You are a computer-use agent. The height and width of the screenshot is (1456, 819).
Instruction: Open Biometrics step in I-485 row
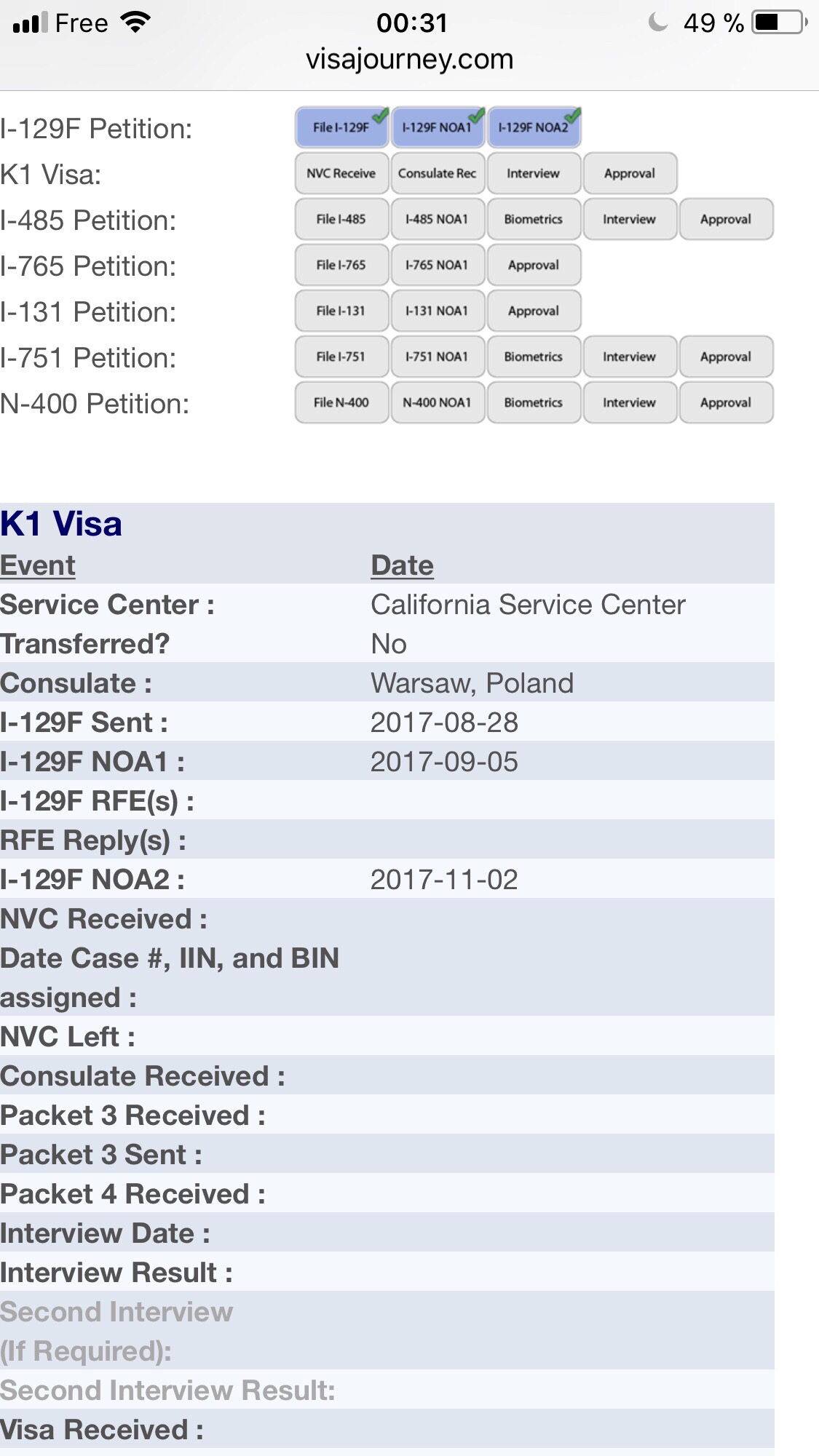(x=534, y=219)
